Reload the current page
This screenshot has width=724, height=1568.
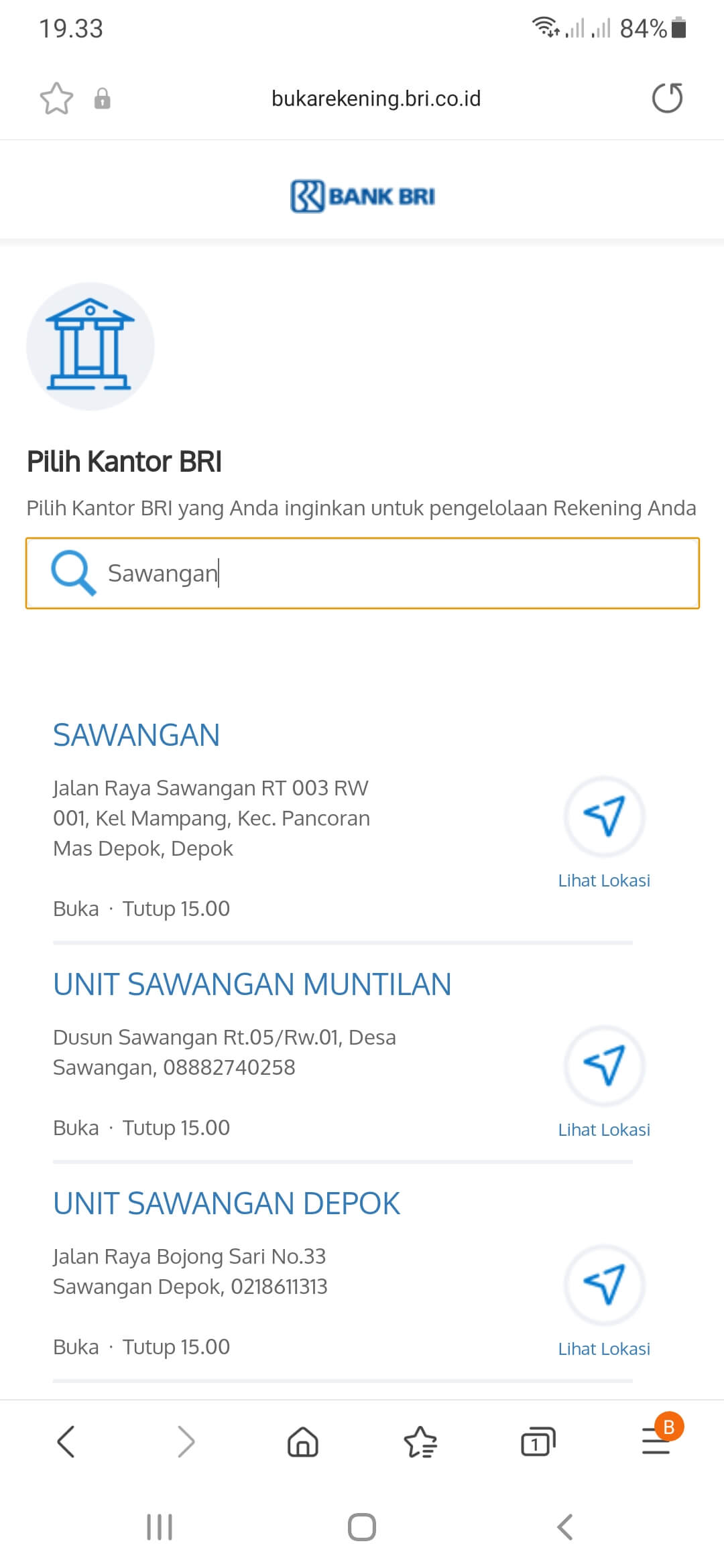667,99
